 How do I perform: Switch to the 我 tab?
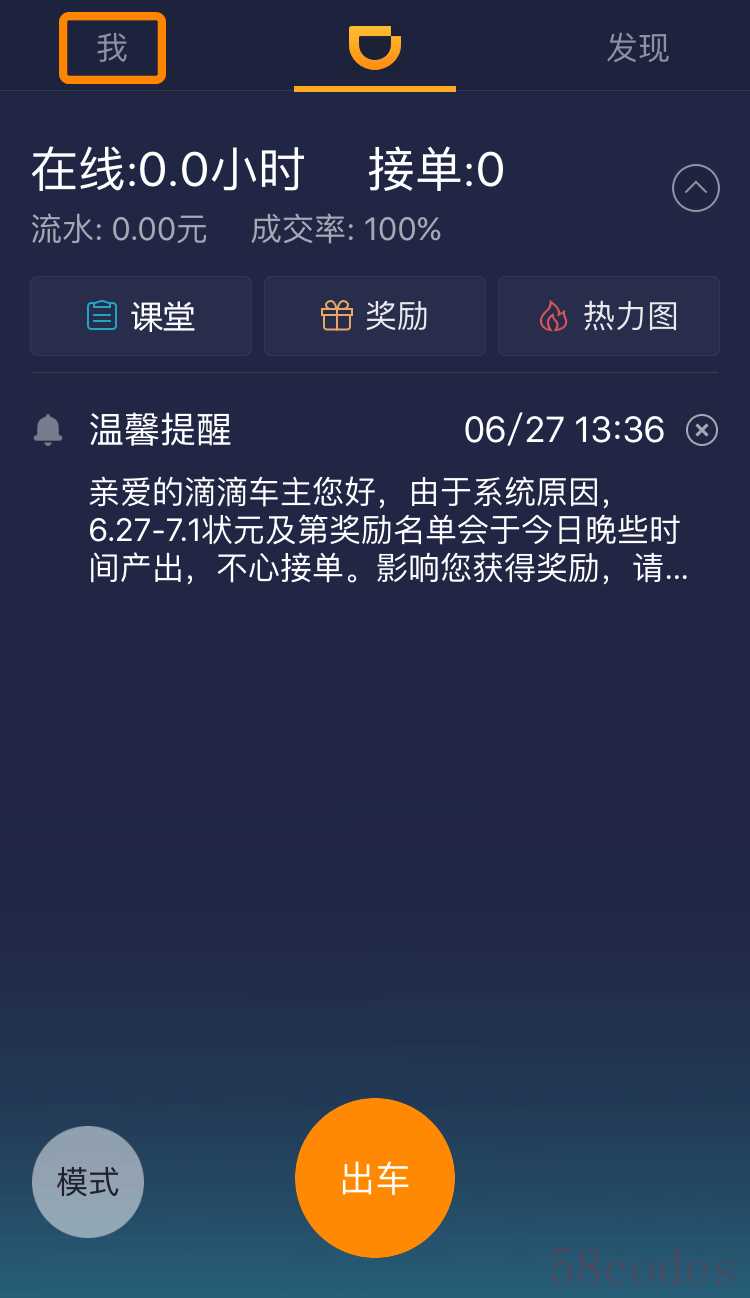(x=112, y=48)
